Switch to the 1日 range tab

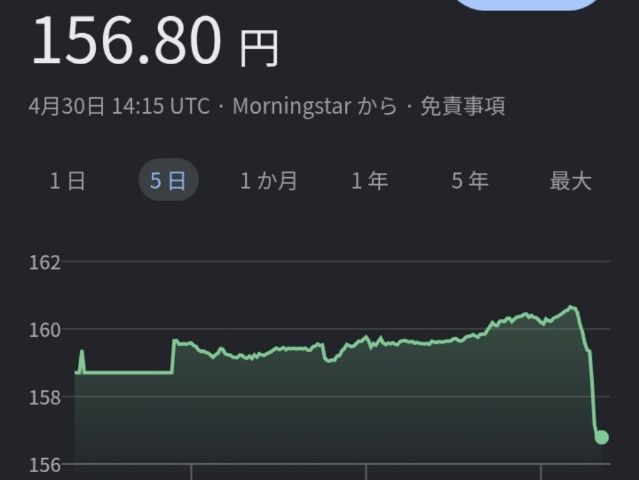pyautogui.click(x=68, y=181)
